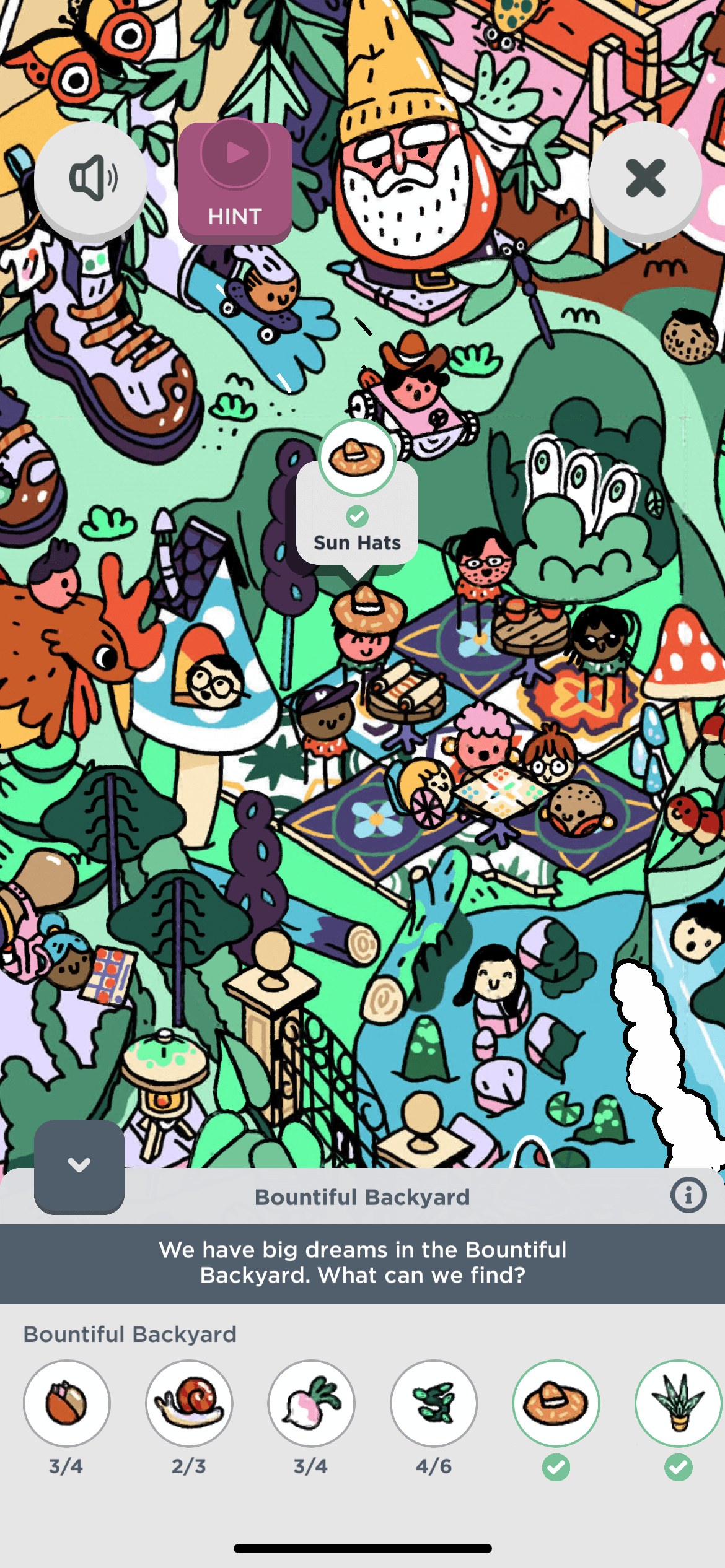The height and width of the screenshot is (1568, 725).
Task: Open the info icon for Bountiful Backyard
Action: [x=688, y=1195]
